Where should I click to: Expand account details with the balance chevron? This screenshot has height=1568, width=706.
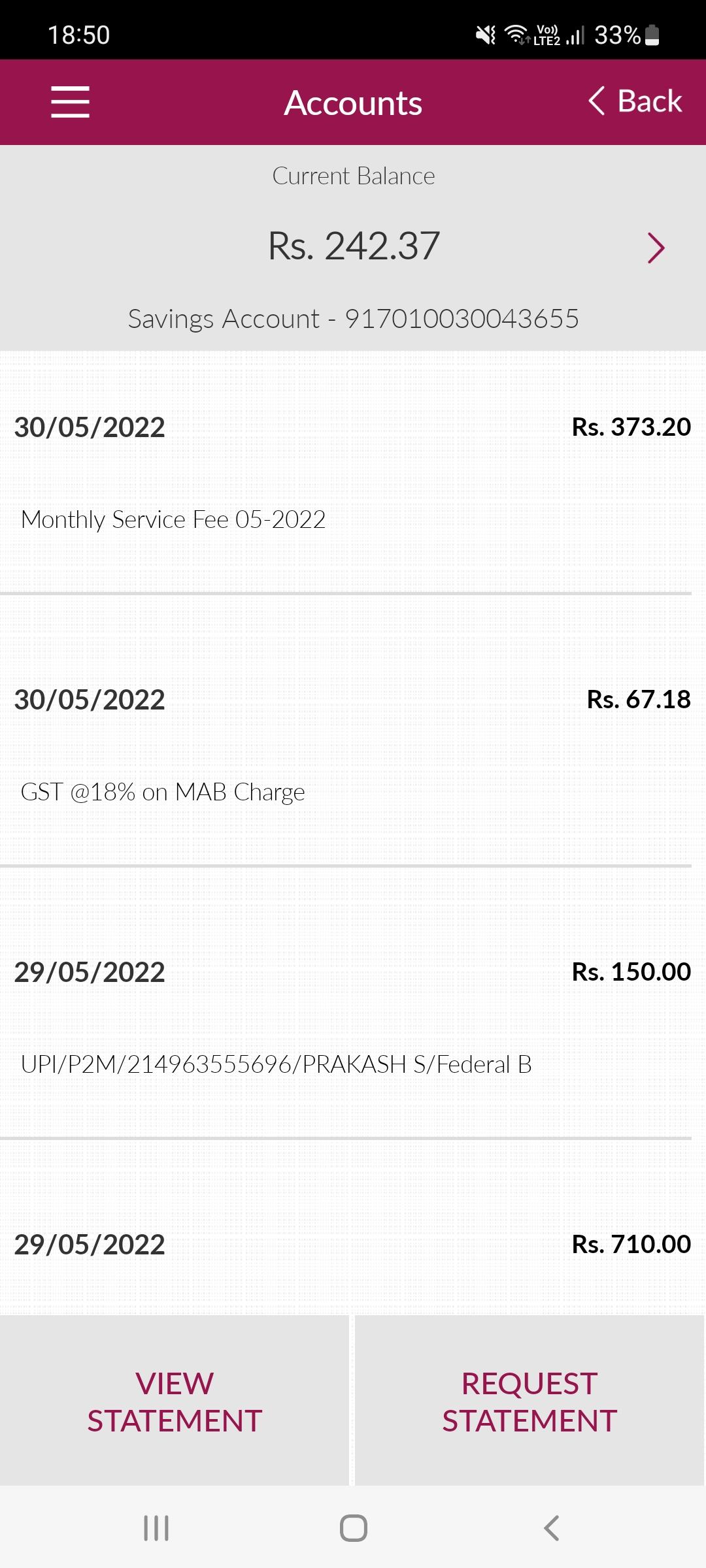tap(656, 248)
